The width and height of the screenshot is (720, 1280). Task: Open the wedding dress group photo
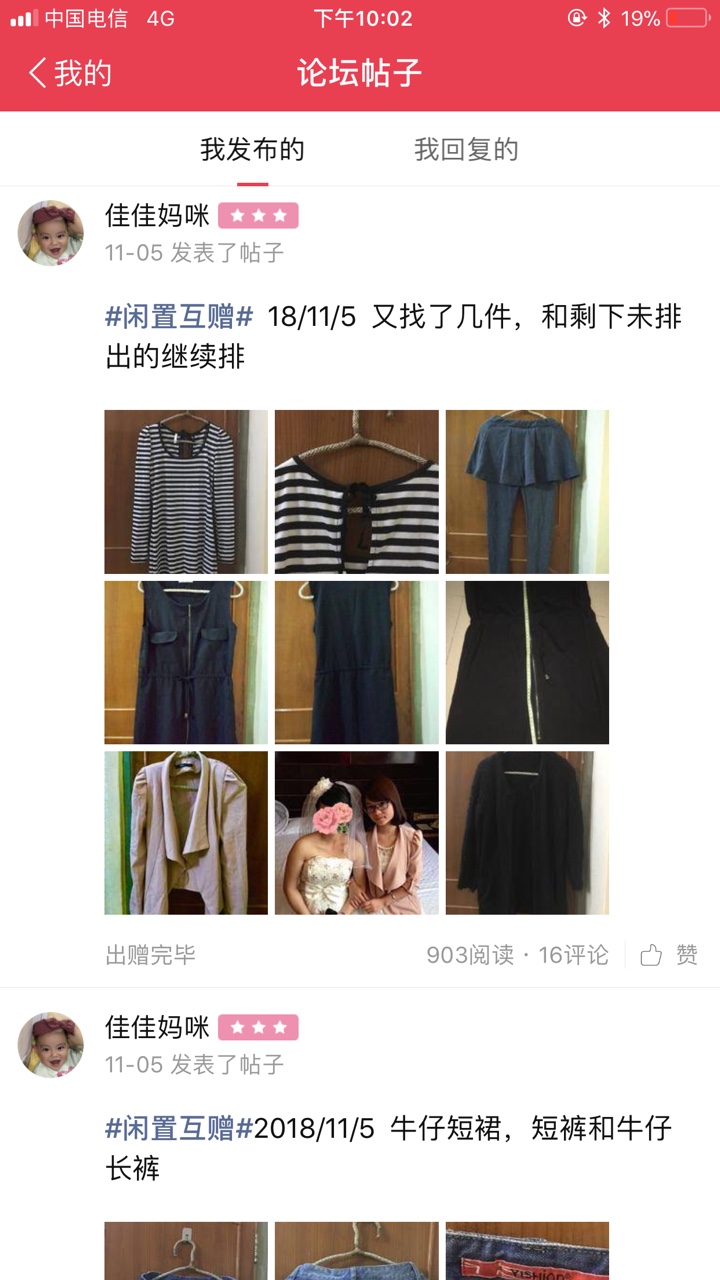(x=357, y=833)
